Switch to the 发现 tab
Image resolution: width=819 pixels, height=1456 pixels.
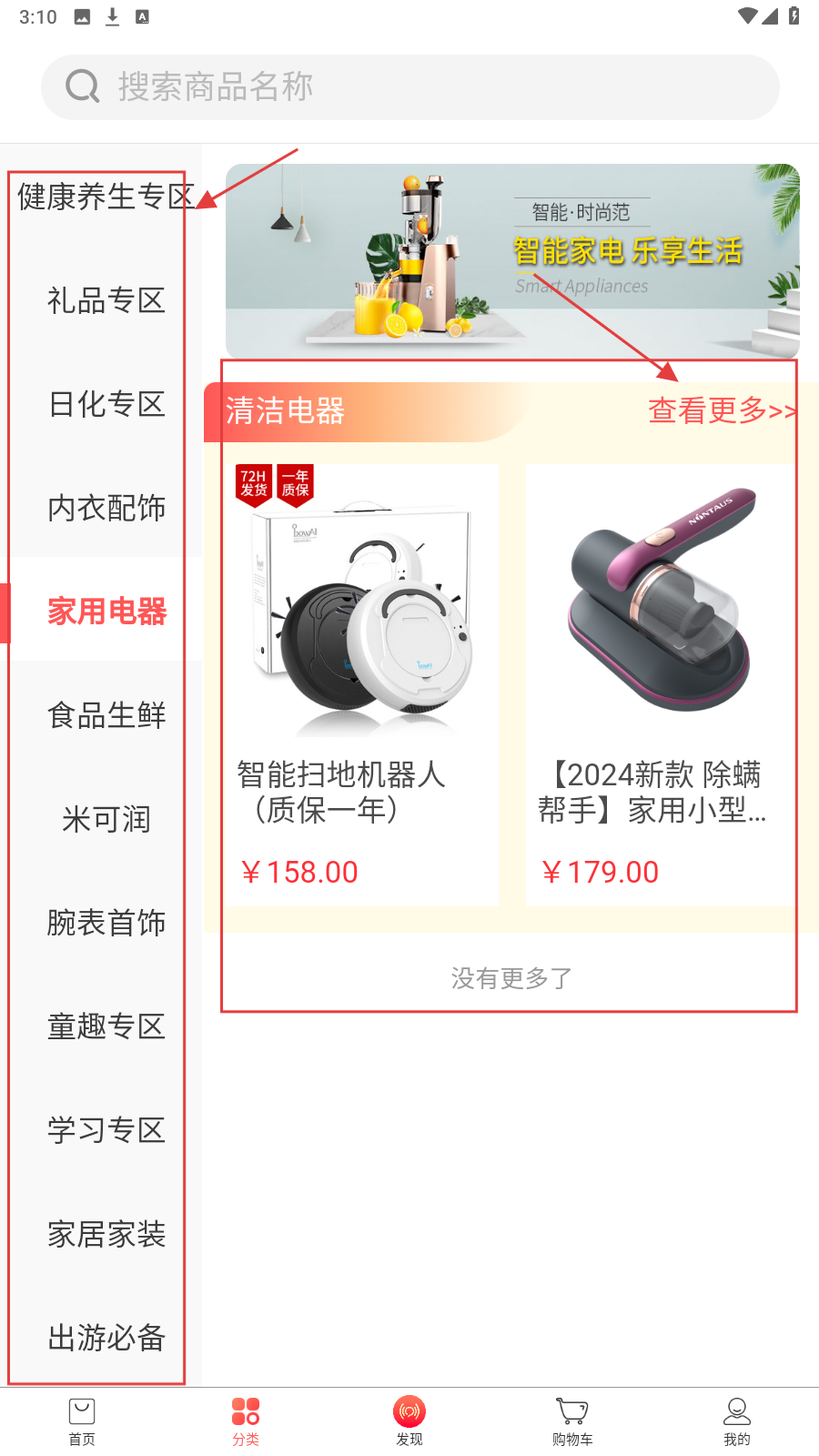(409, 1421)
